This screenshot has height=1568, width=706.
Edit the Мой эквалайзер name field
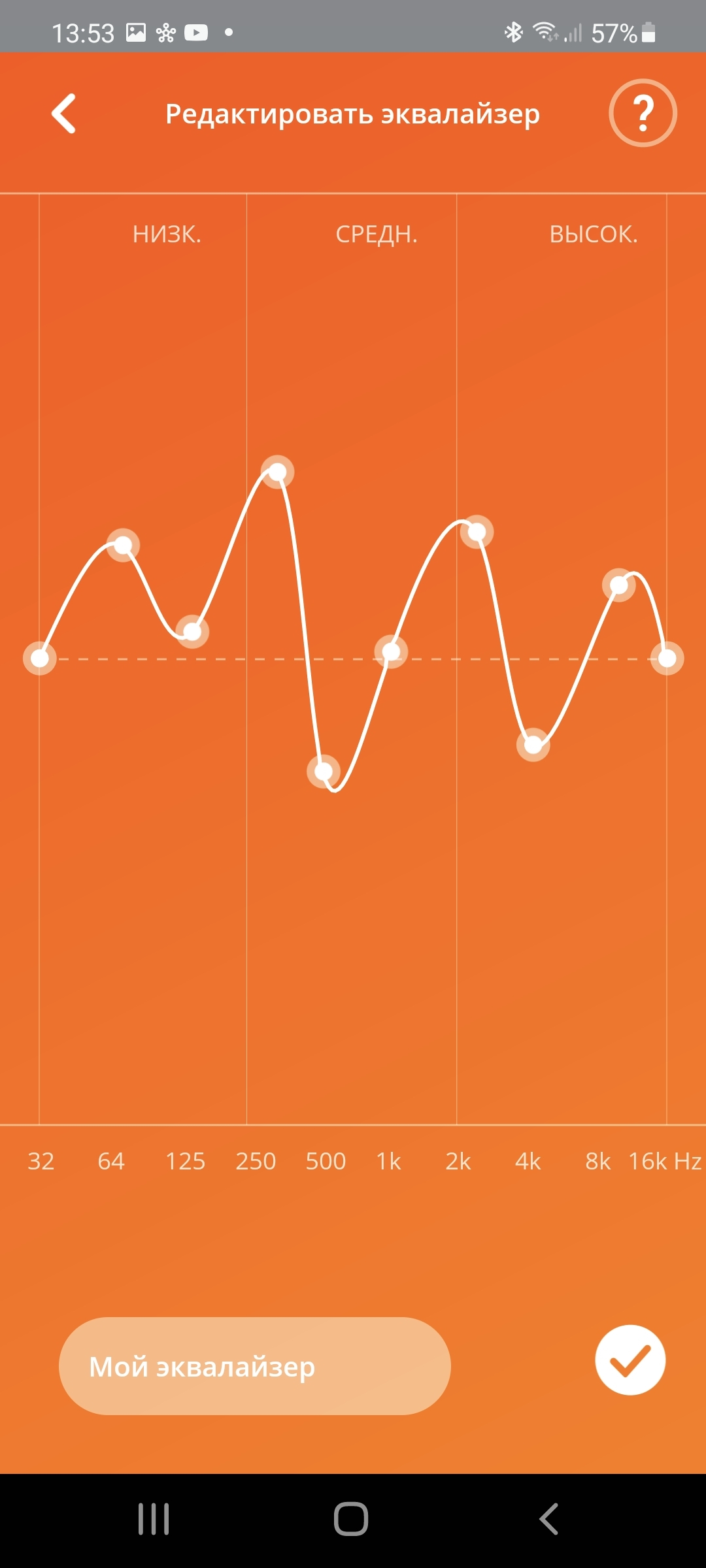point(254,1366)
